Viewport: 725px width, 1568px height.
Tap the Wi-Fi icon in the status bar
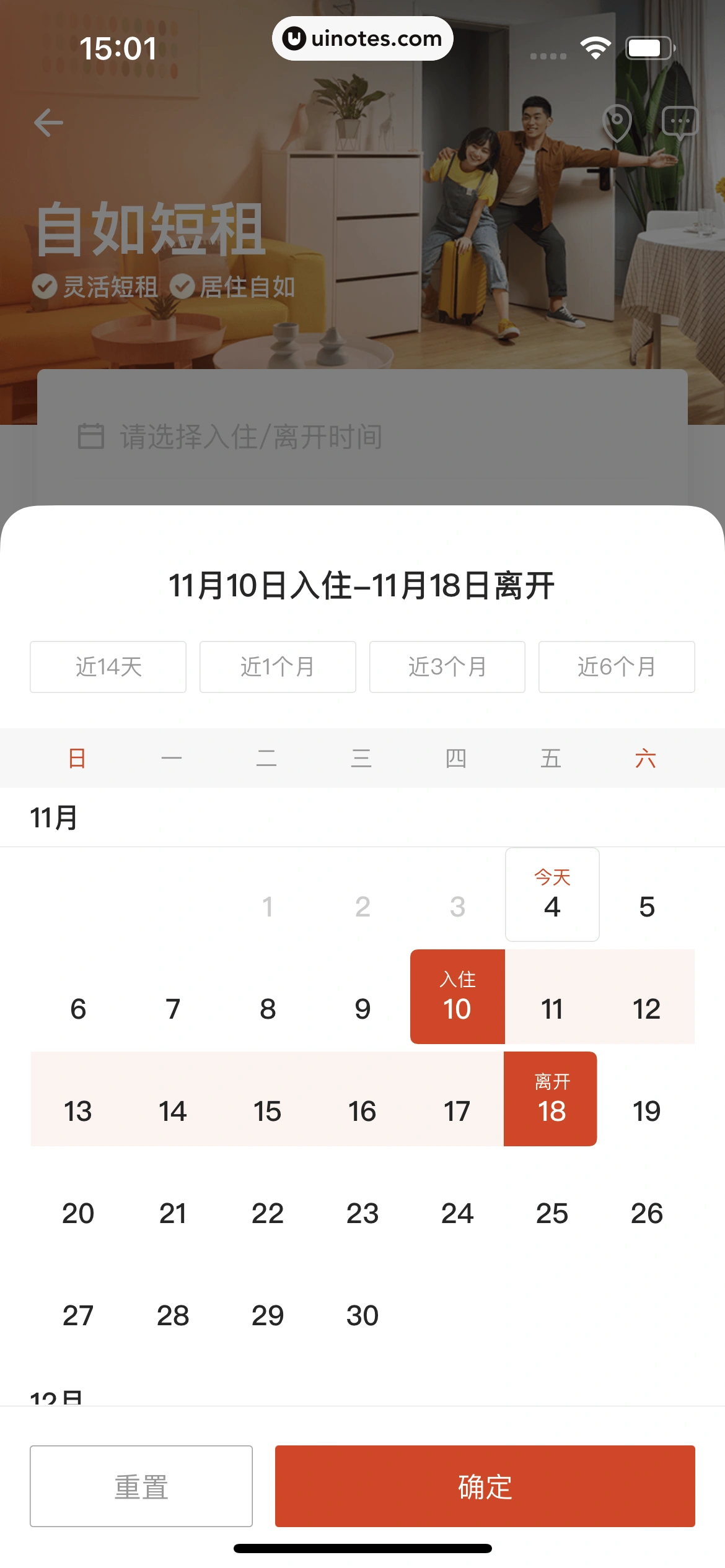click(596, 46)
